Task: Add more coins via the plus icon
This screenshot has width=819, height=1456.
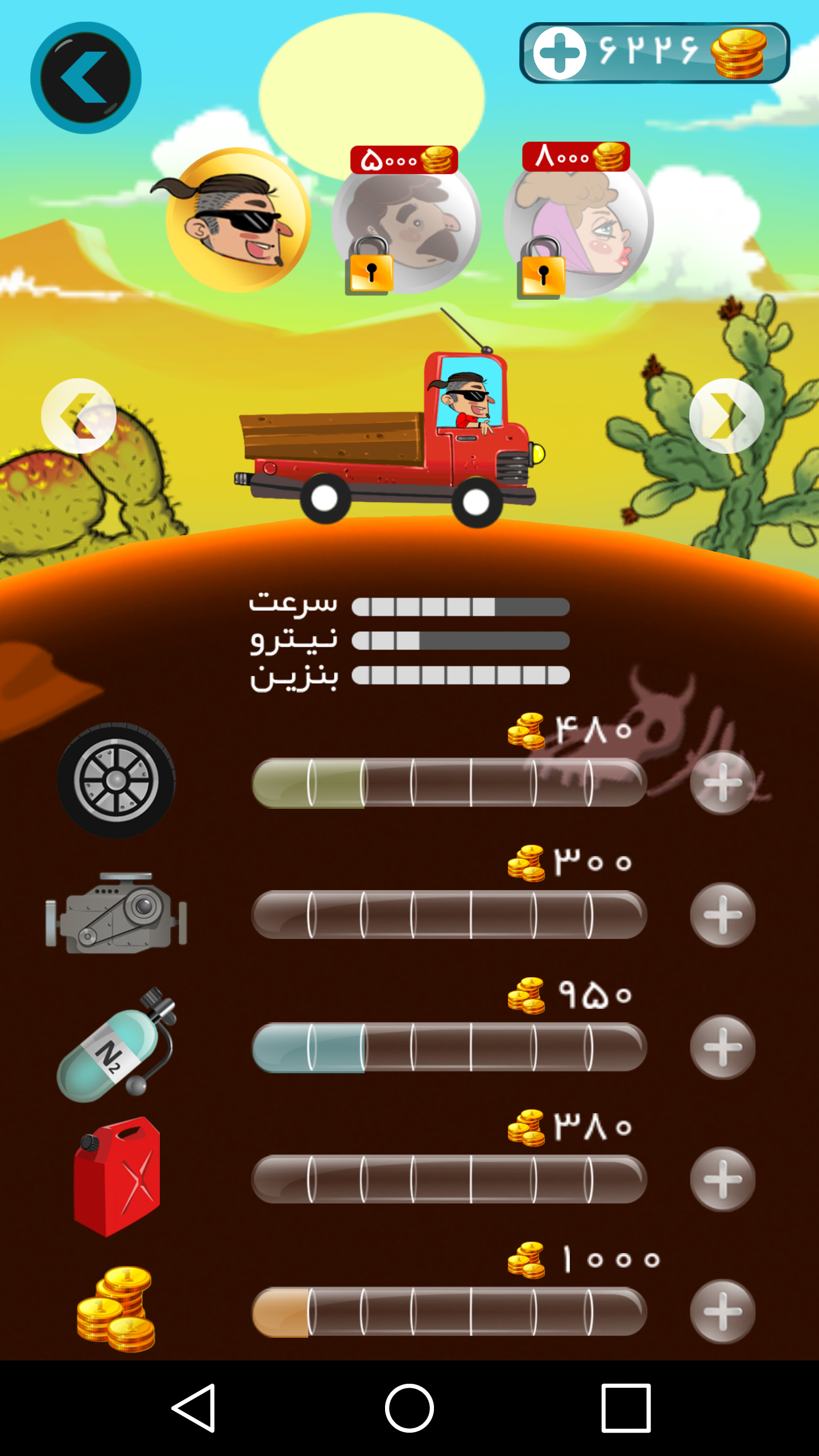Action: coord(560,53)
